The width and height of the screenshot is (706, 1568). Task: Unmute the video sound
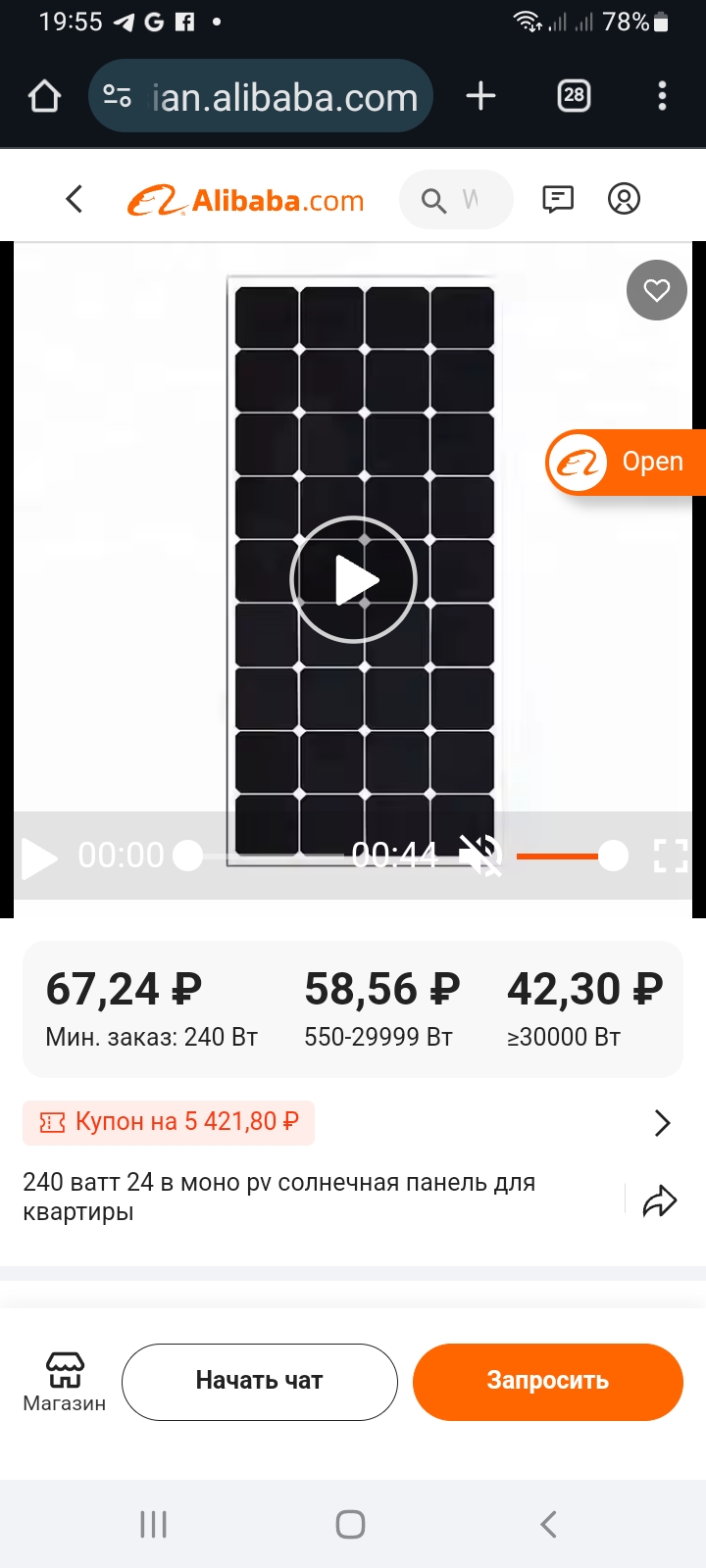[481, 856]
